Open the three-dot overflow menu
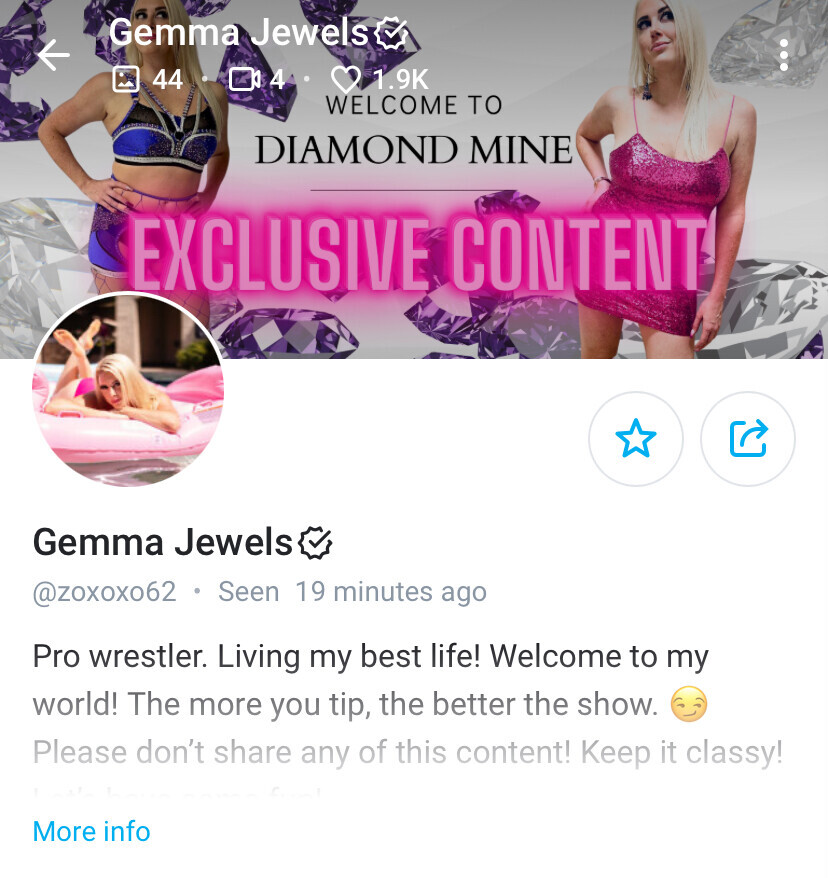The width and height of the screenshot is (828, 878). (783, 55)
